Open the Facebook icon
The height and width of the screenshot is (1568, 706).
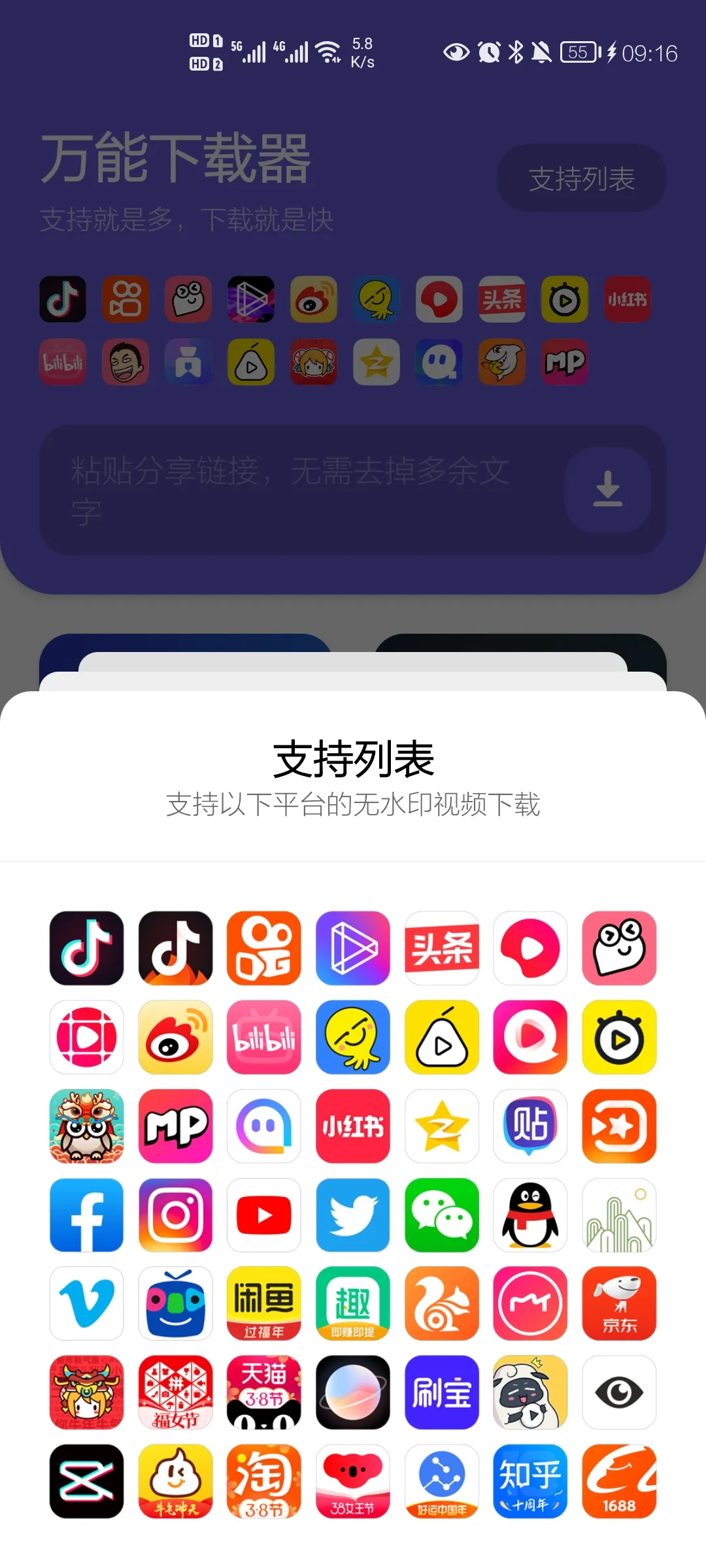86,1215
